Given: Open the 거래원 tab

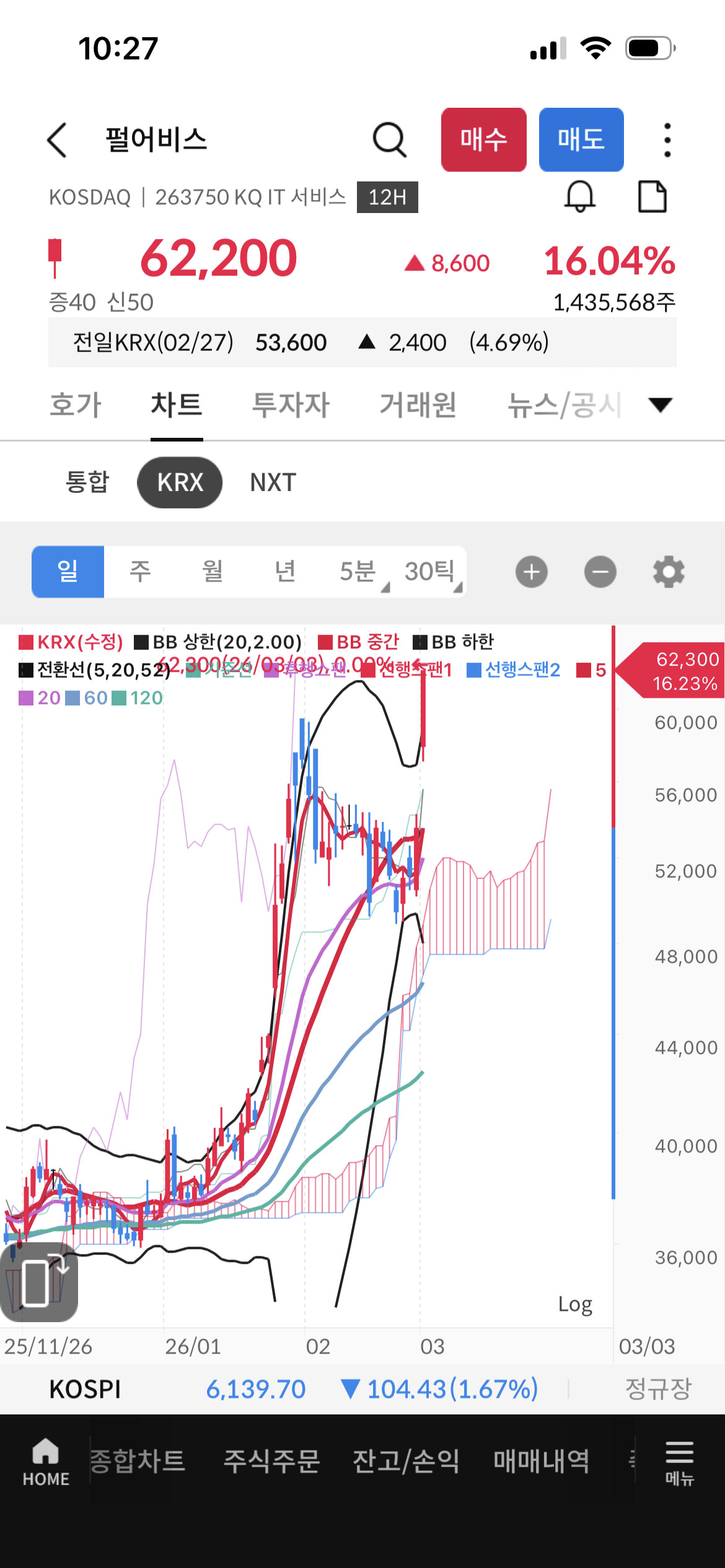Looking at the screenshot, I should click(x=418, y=405).
